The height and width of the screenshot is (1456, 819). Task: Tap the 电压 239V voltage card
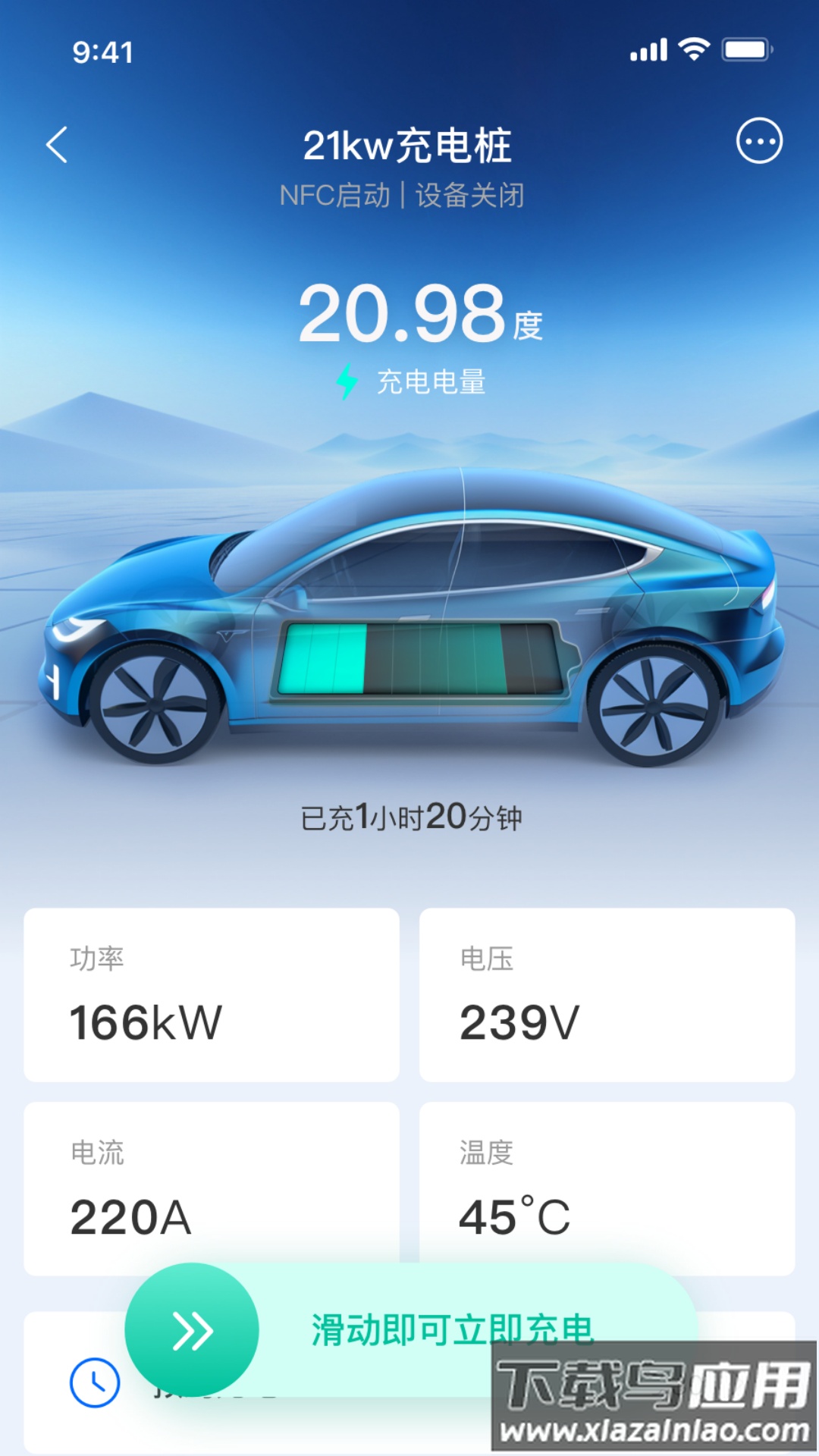point(607,993)
